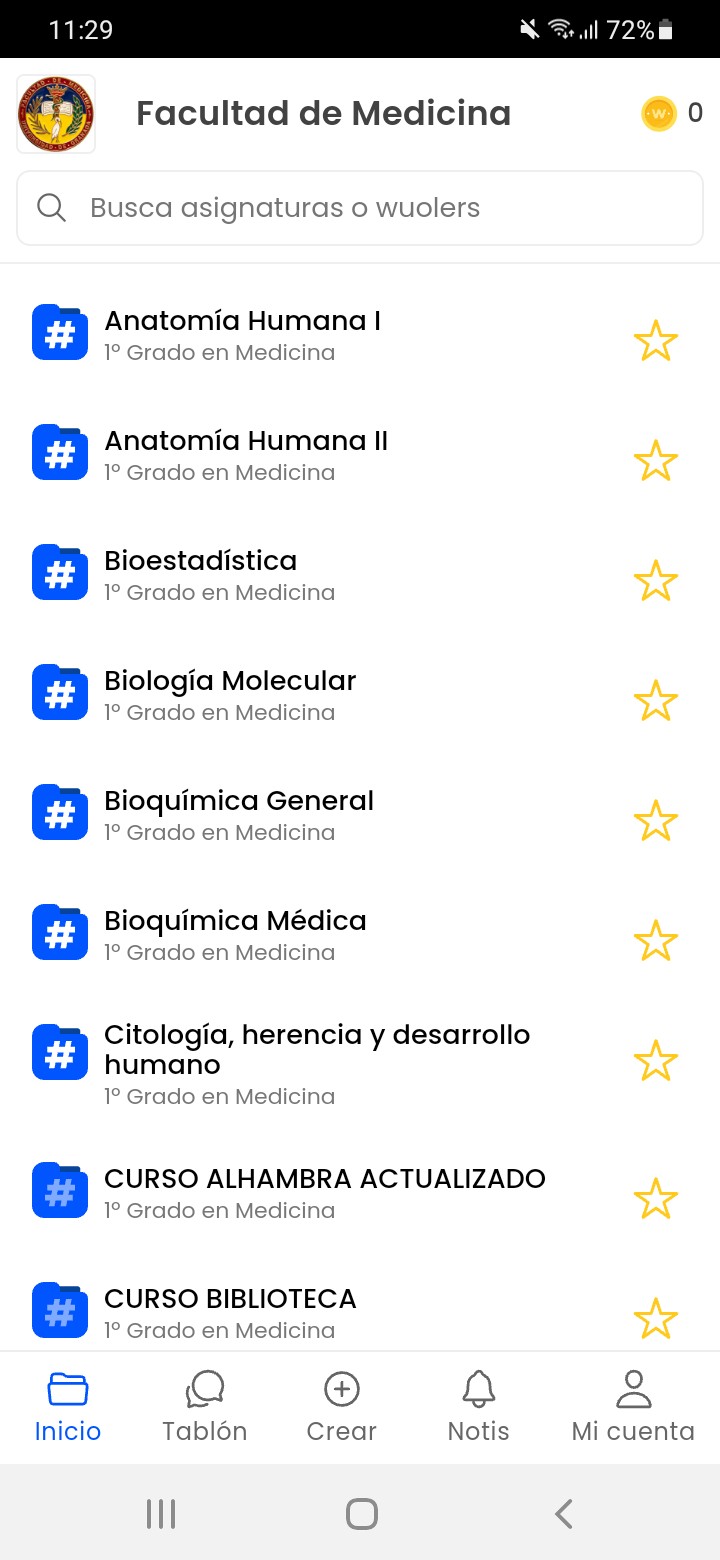
Task: Star the Biología Molecular subject
Action: click(x=656, y=701)
